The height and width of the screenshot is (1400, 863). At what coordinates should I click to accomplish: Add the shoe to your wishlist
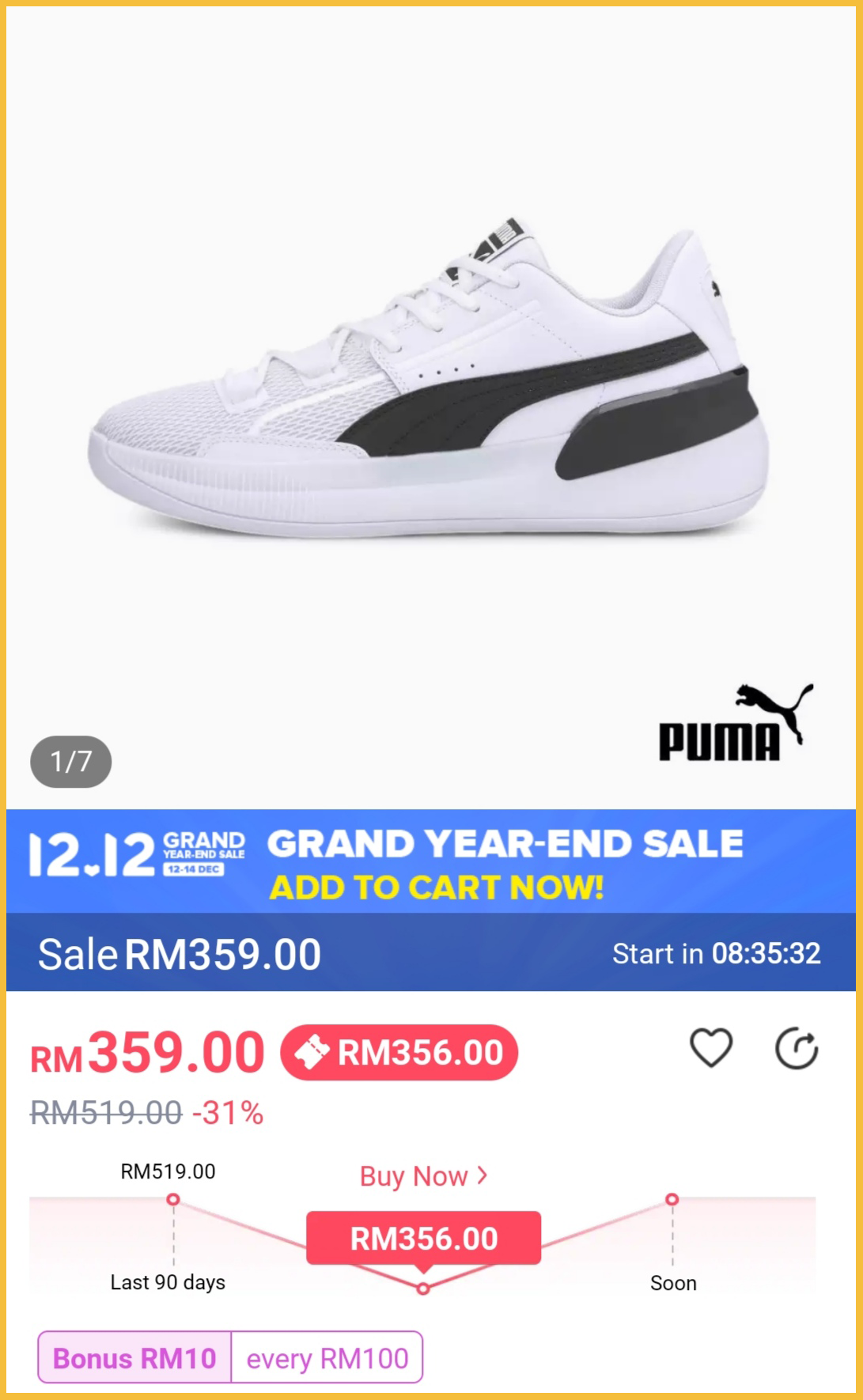point(711,1048)
